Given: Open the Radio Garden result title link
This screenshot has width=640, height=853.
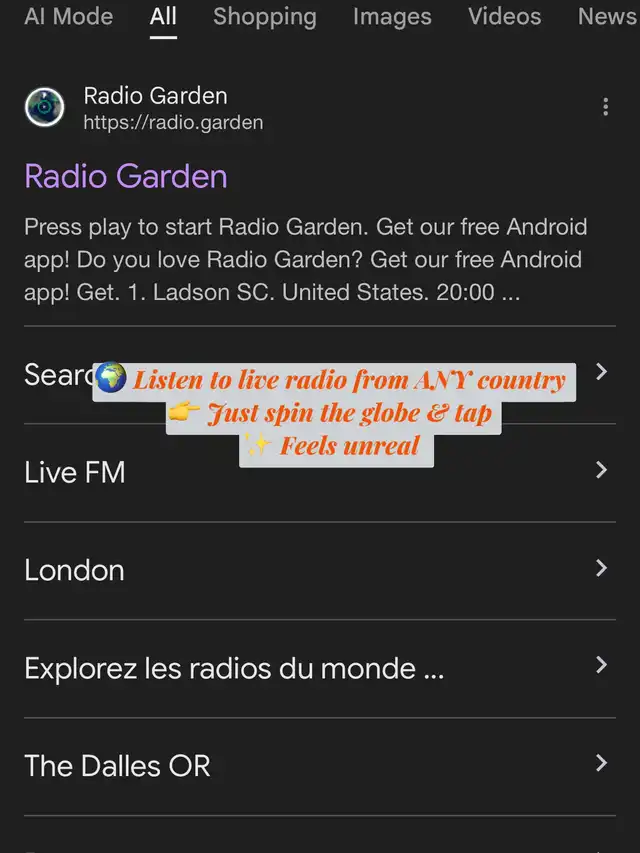Looking at the screenshot, I should coord(126,177).
